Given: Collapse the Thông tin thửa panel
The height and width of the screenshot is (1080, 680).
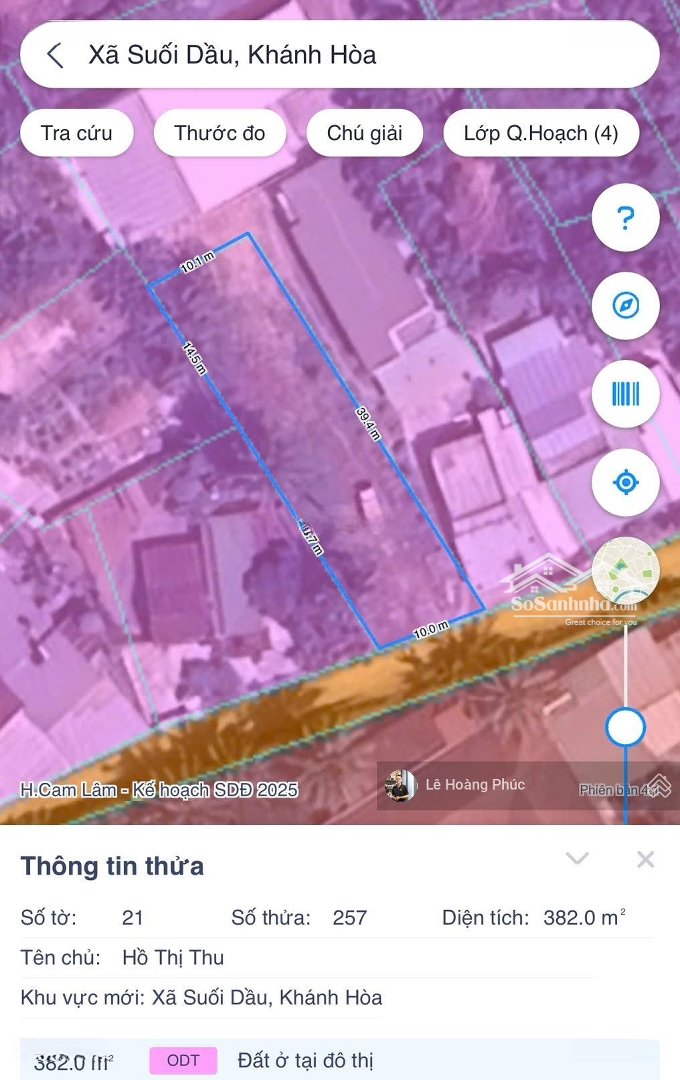Looking at the screenshot, I should coord(577,859).
